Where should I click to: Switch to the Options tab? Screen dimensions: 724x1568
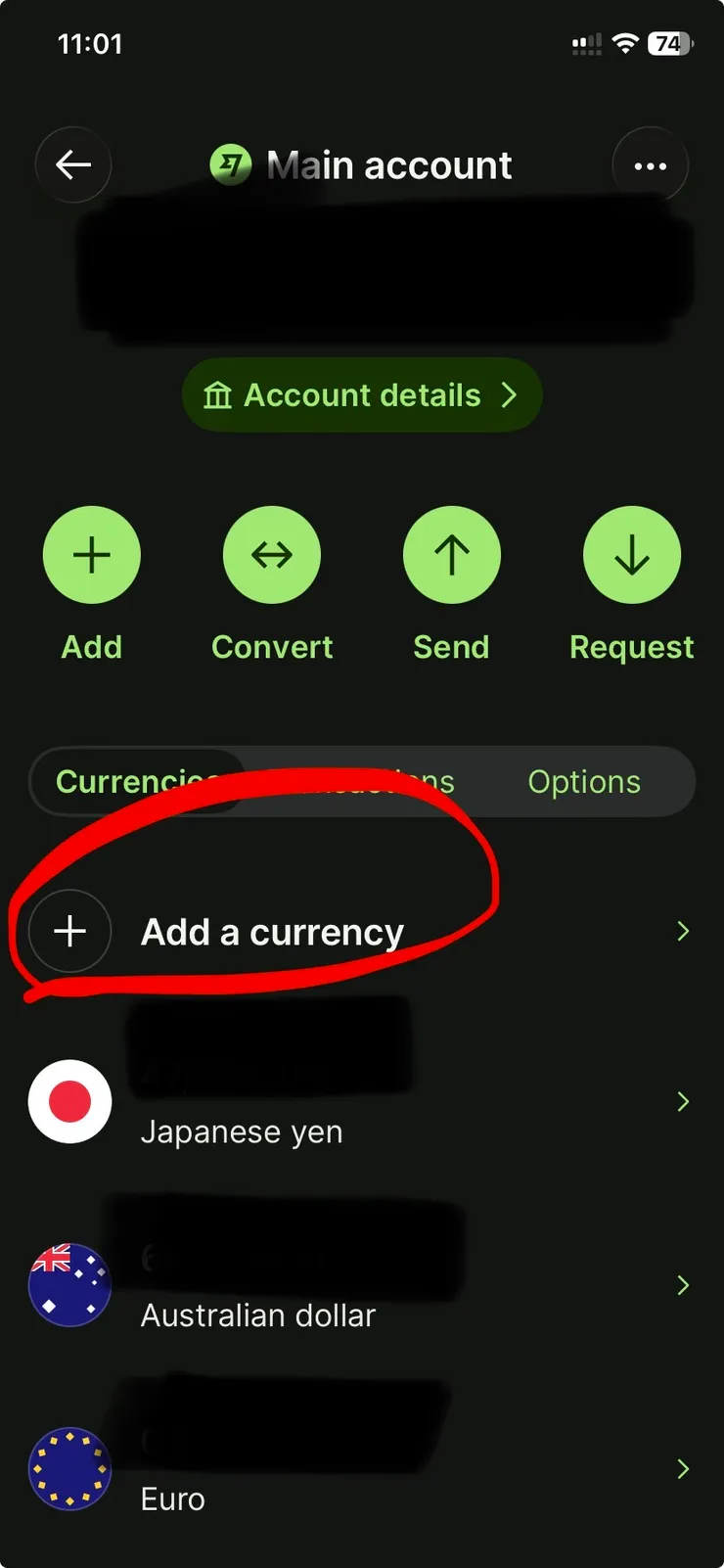click(x=583, y=781)
